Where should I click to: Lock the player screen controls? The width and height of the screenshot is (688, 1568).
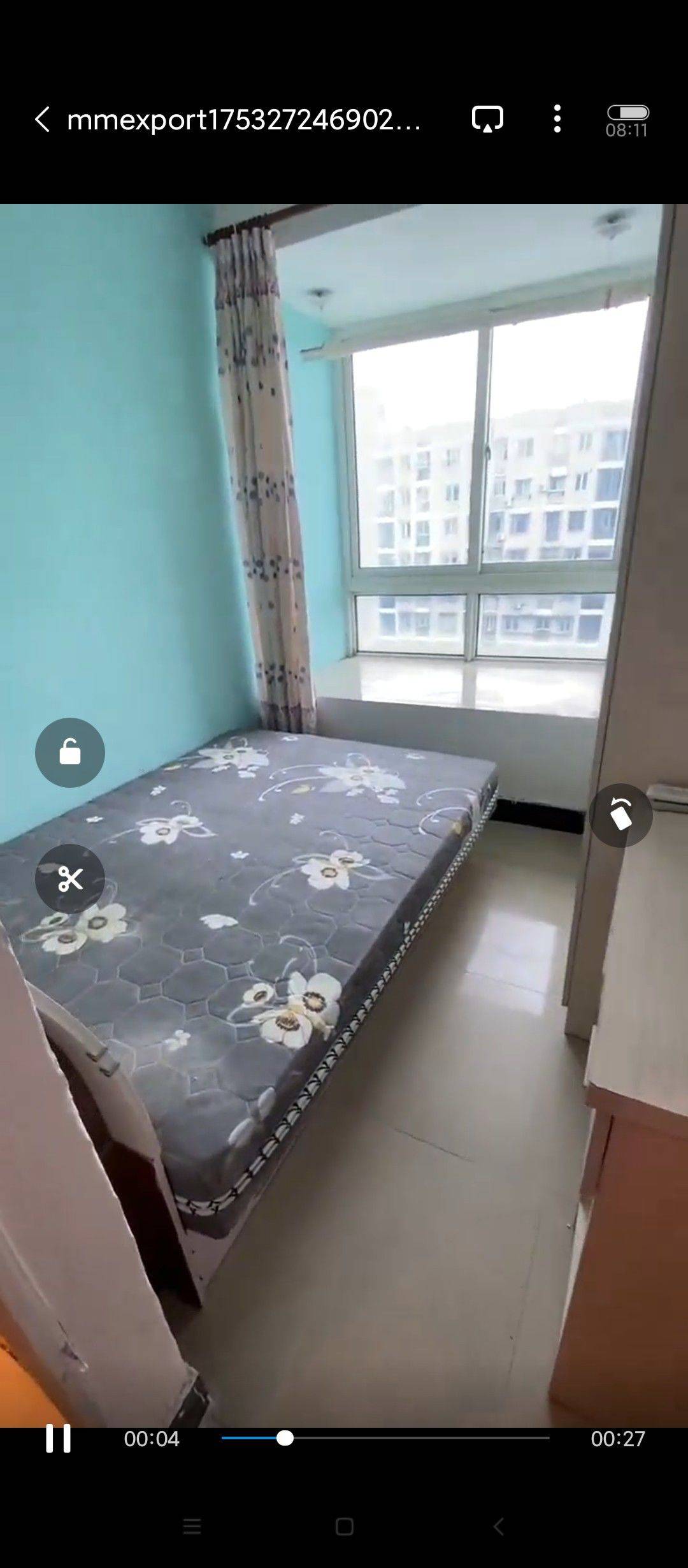(x=70, y=752)
